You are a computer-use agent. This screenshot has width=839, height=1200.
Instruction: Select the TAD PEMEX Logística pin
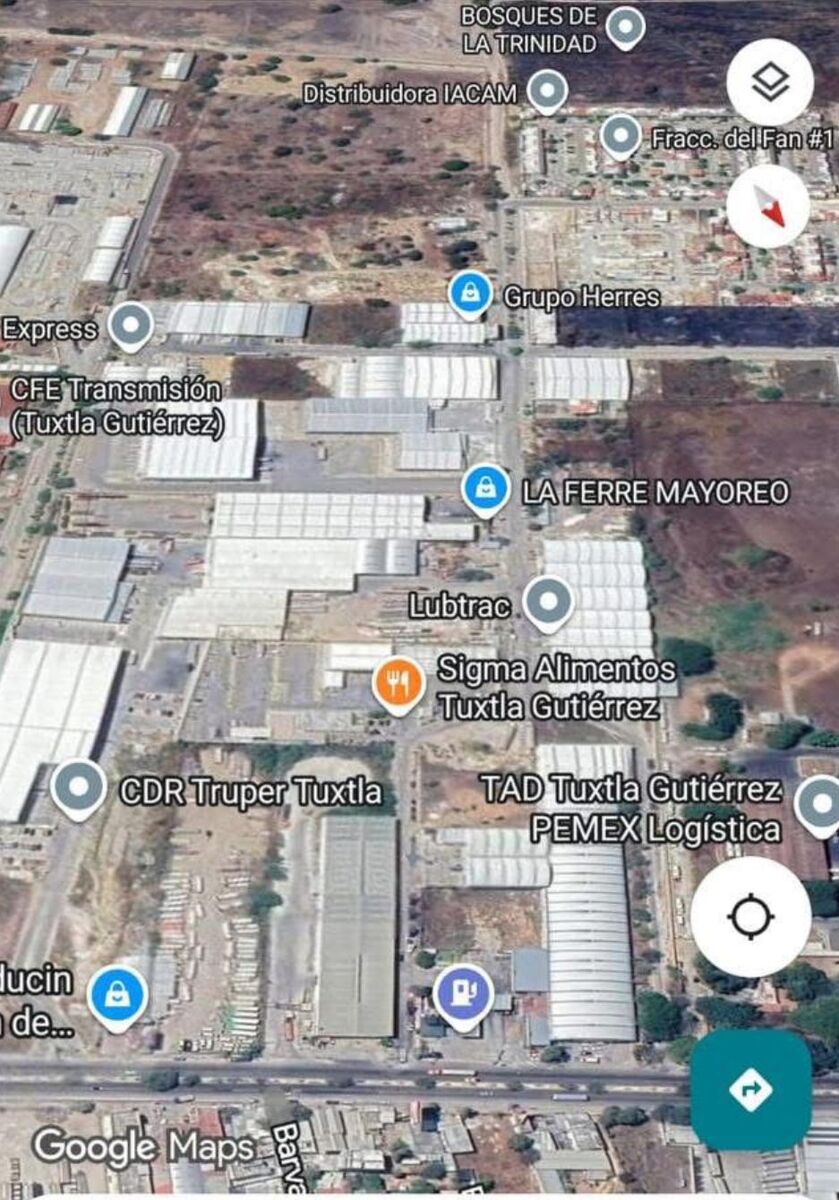click(x=820, y=805)
